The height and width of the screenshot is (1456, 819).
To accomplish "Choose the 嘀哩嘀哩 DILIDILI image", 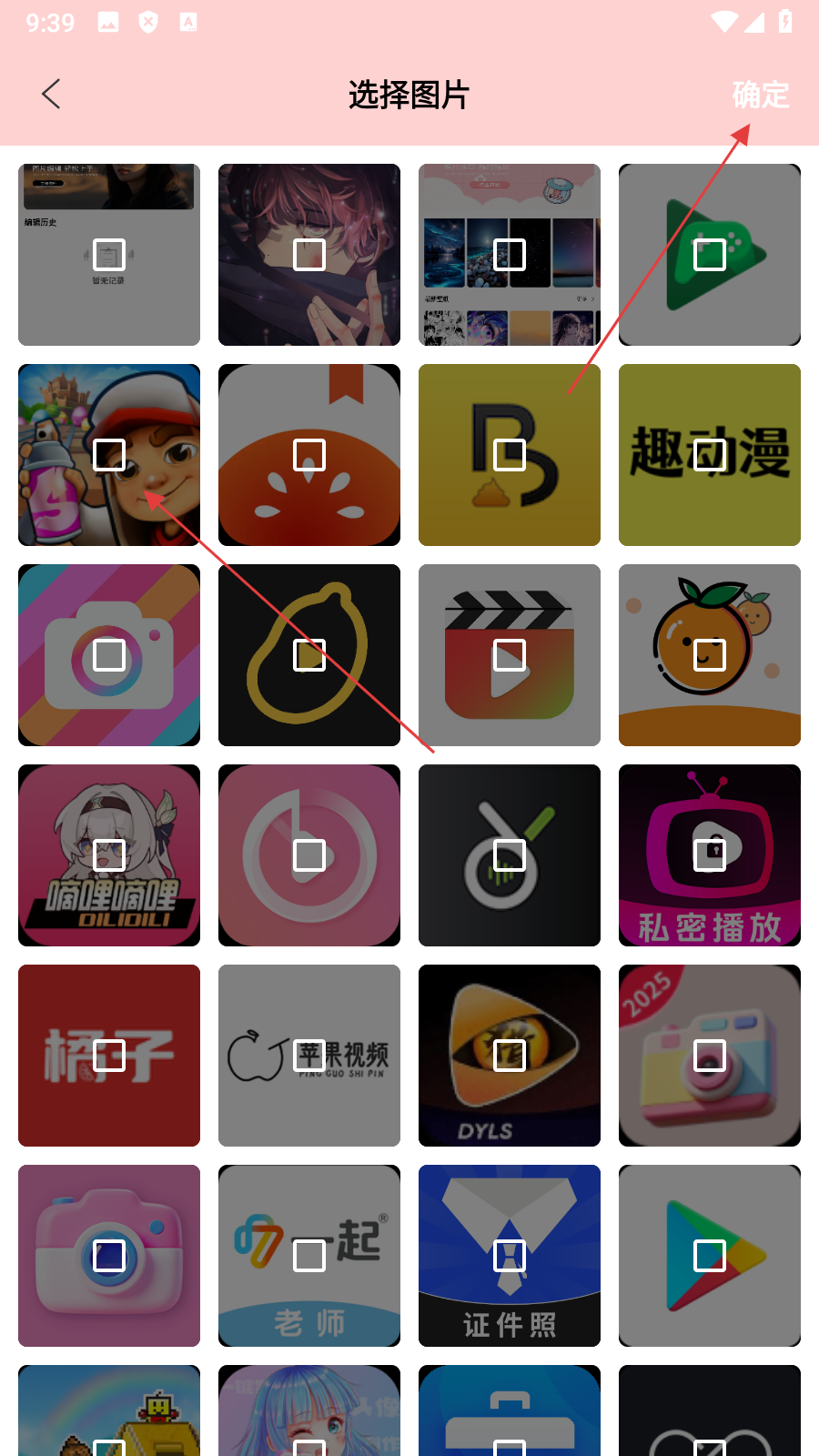I will tap(109, 855).
